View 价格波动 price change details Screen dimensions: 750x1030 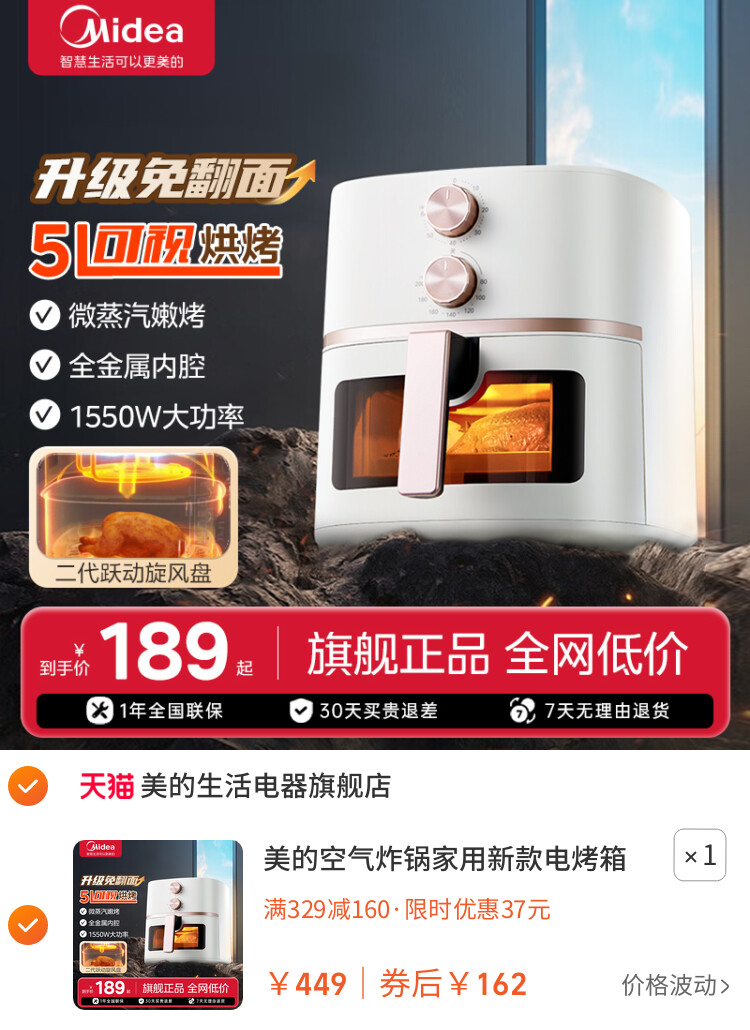[x=675, y=985]
